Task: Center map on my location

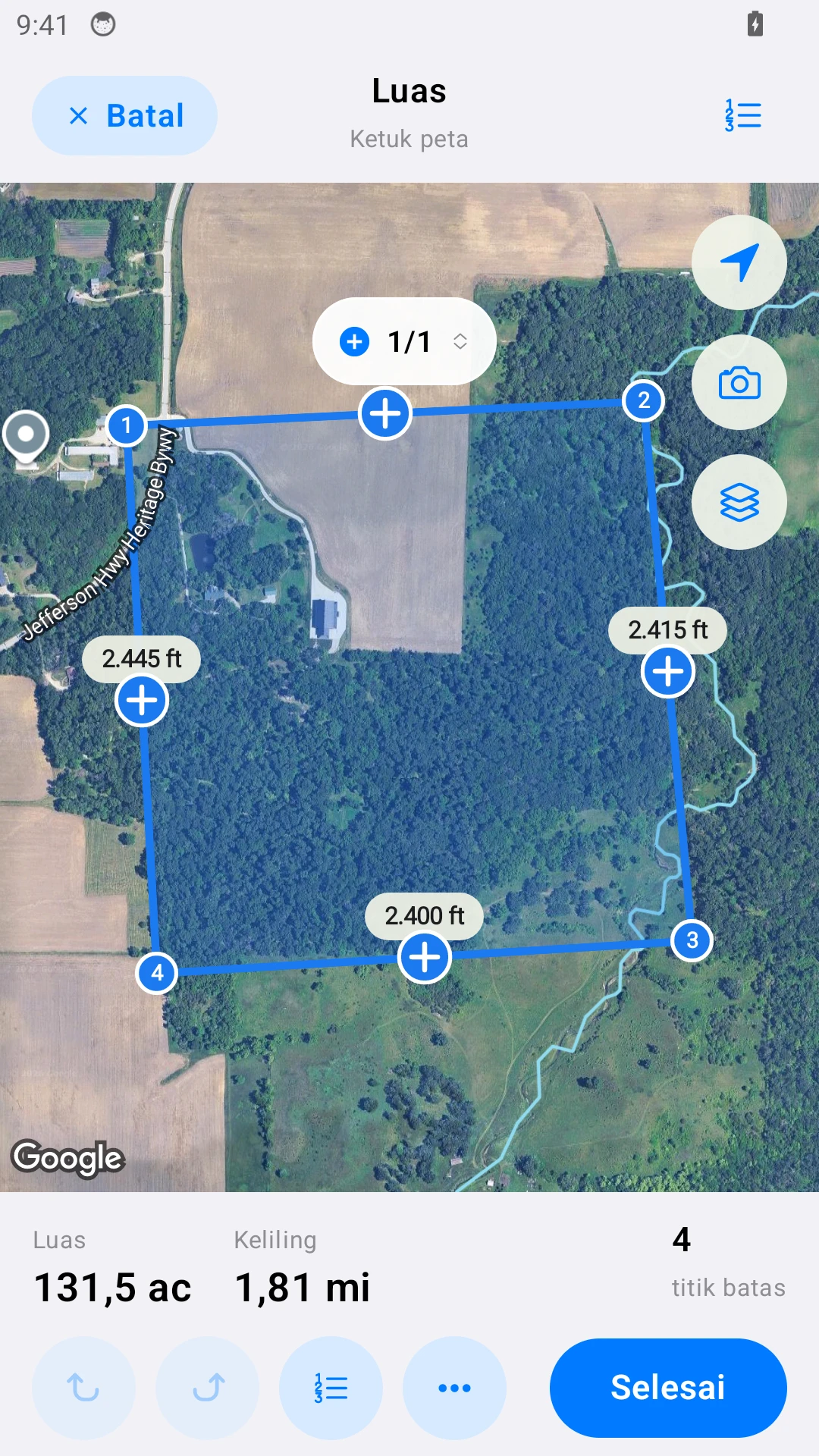Action: (739, 262)
